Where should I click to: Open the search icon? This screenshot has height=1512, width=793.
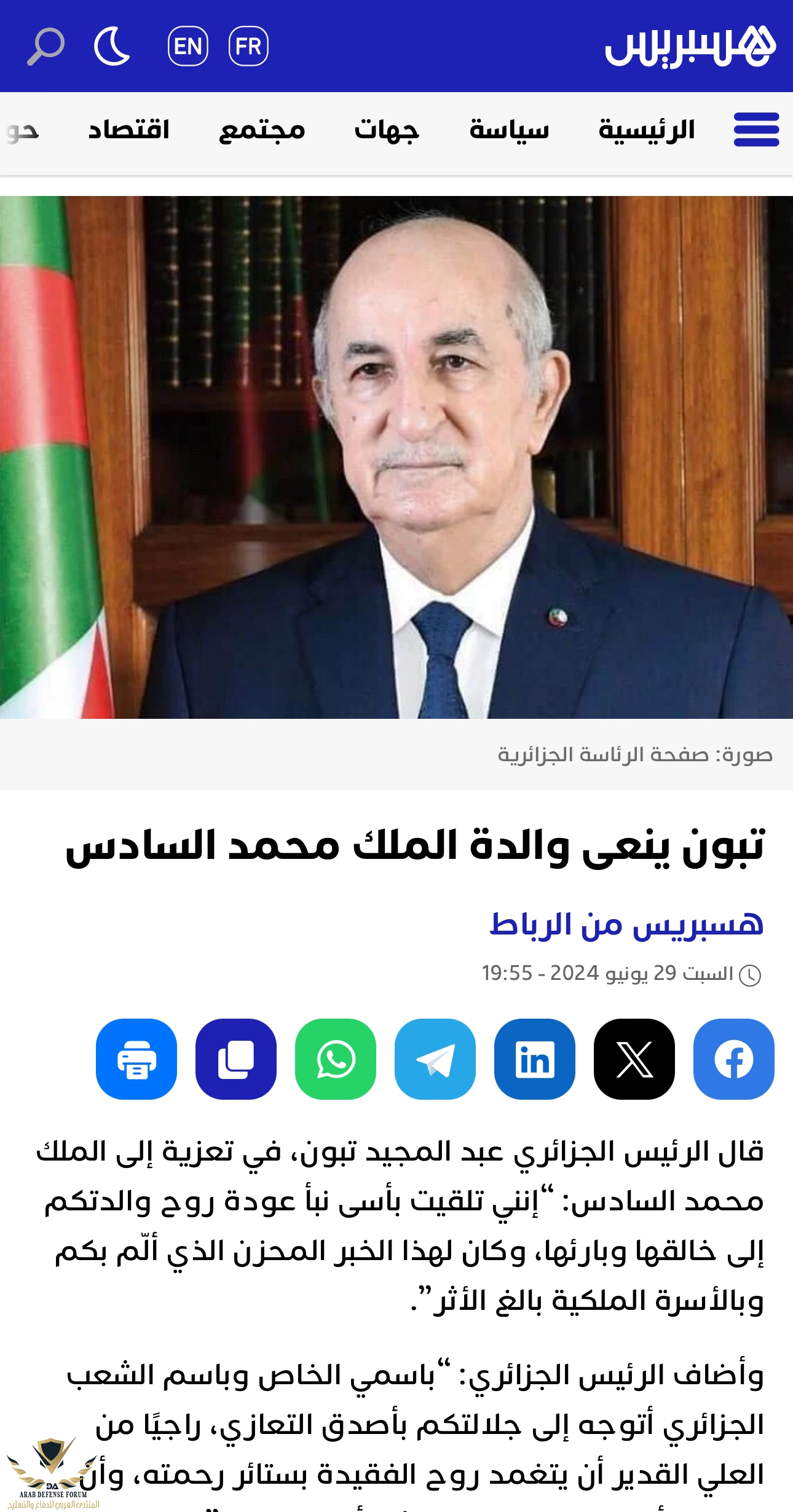point(46,46)
